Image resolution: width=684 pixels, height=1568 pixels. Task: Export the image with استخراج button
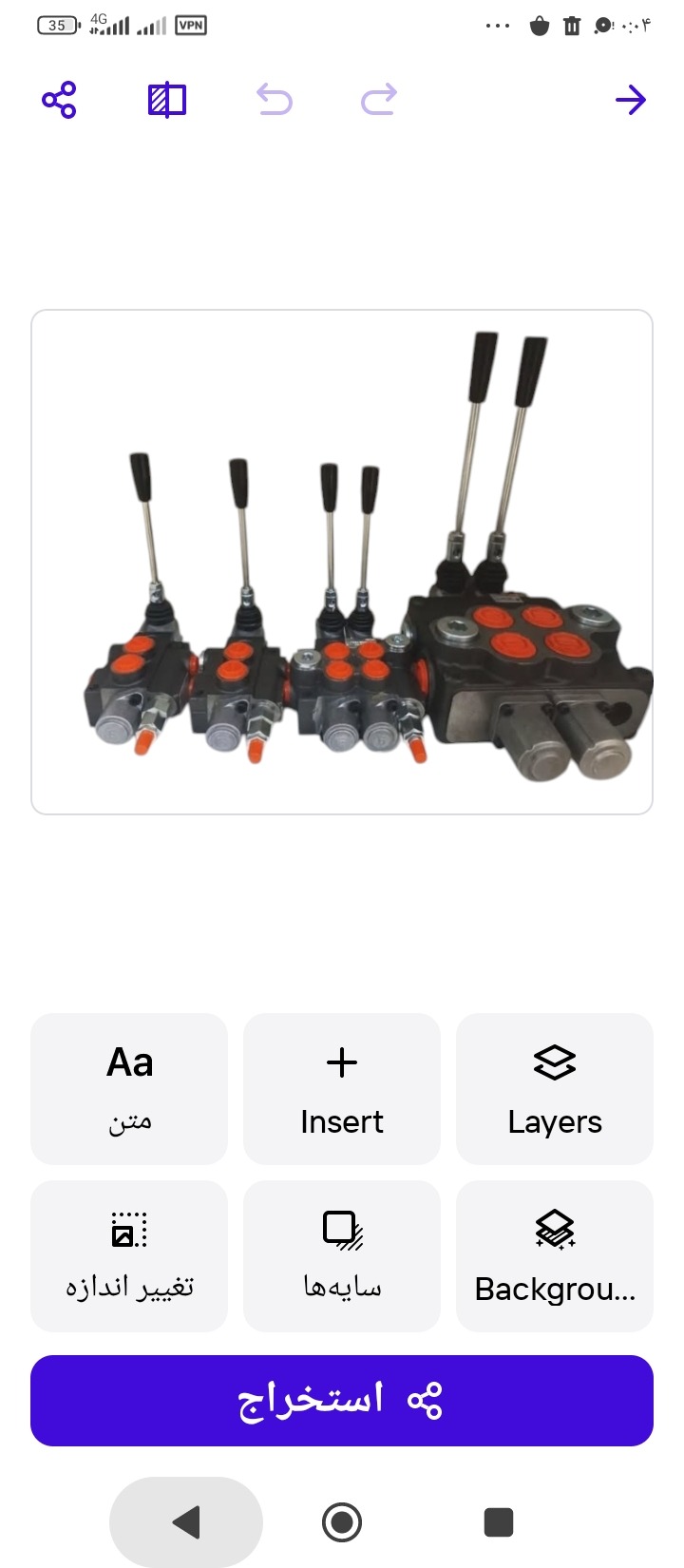point(342,1401)
